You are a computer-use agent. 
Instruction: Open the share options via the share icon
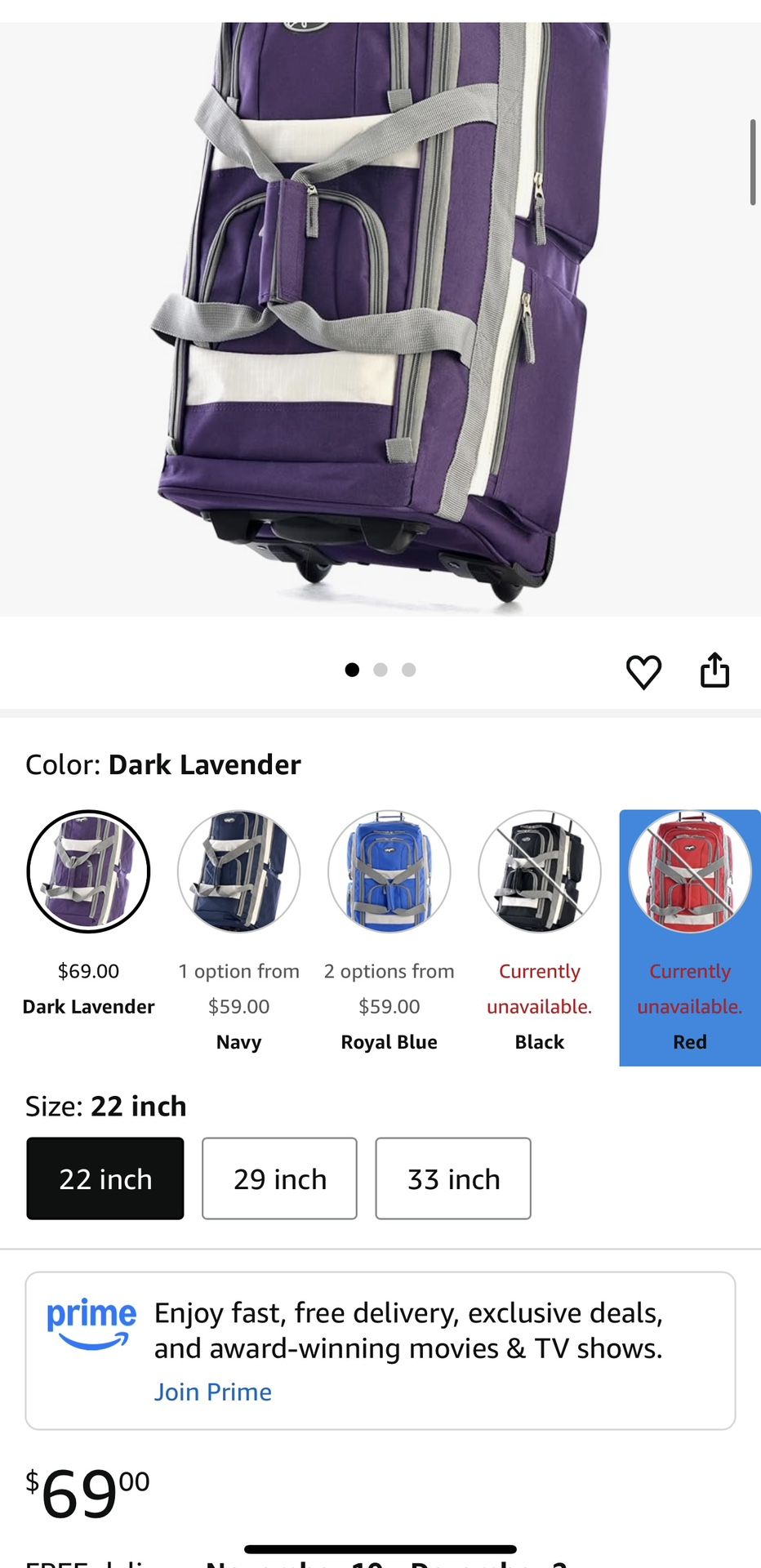(x=714, y=670)
